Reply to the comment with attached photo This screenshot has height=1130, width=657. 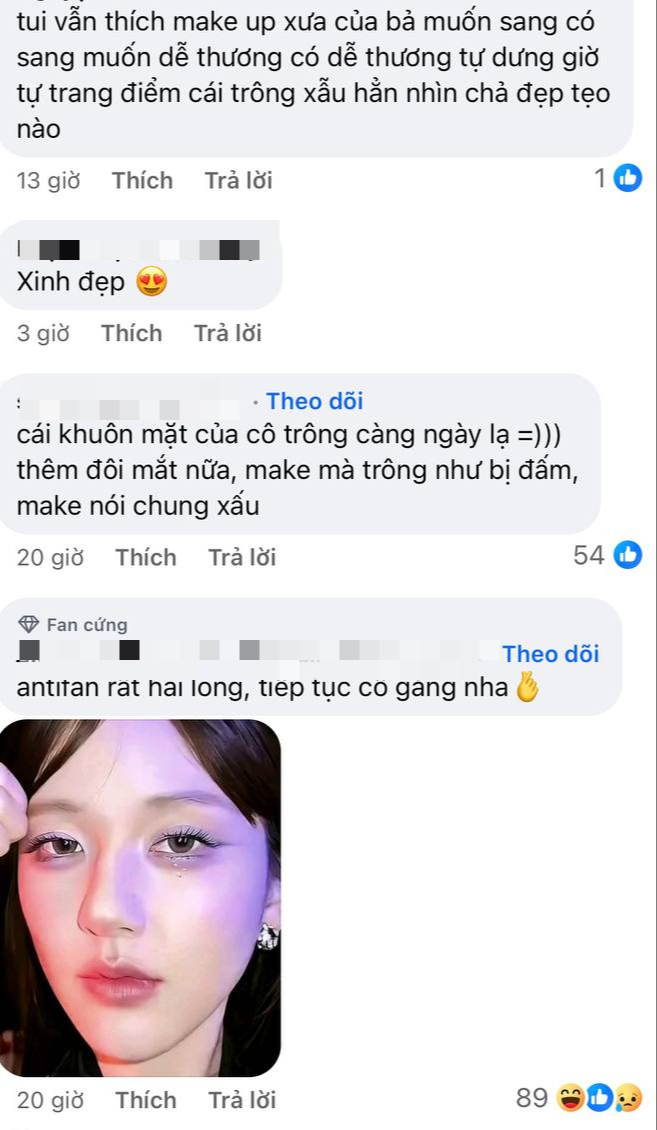[x=242, y=1100]
